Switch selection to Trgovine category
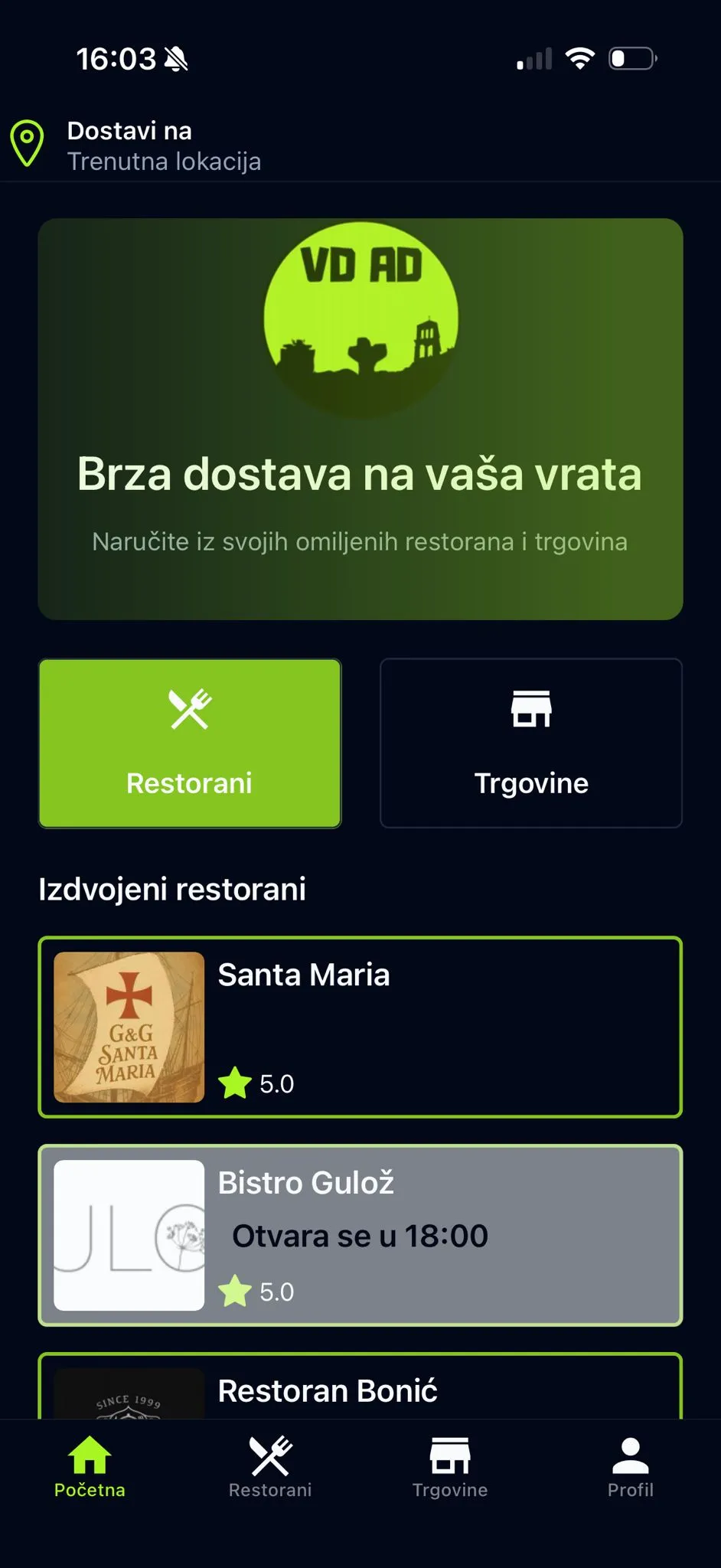Image resolution: width=721 pixels, height=1568 pixels. (x=530, y=743)
